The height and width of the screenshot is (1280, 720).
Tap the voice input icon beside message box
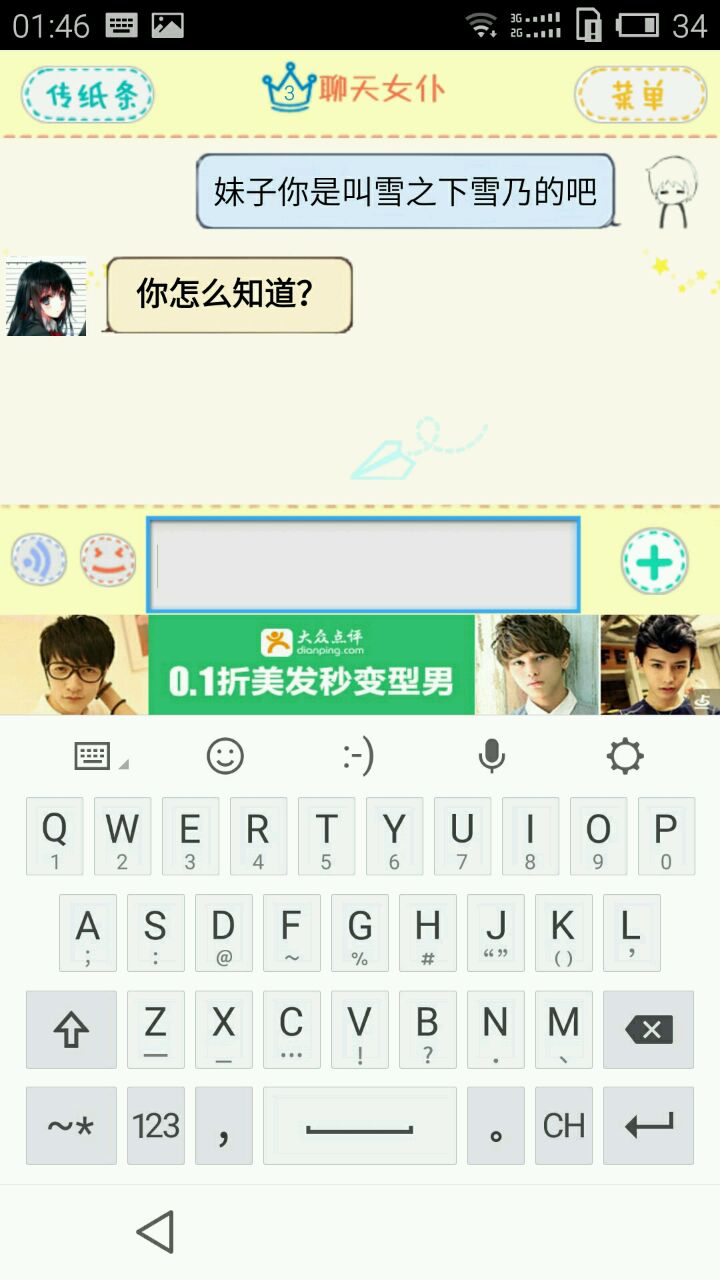point(39,560)
